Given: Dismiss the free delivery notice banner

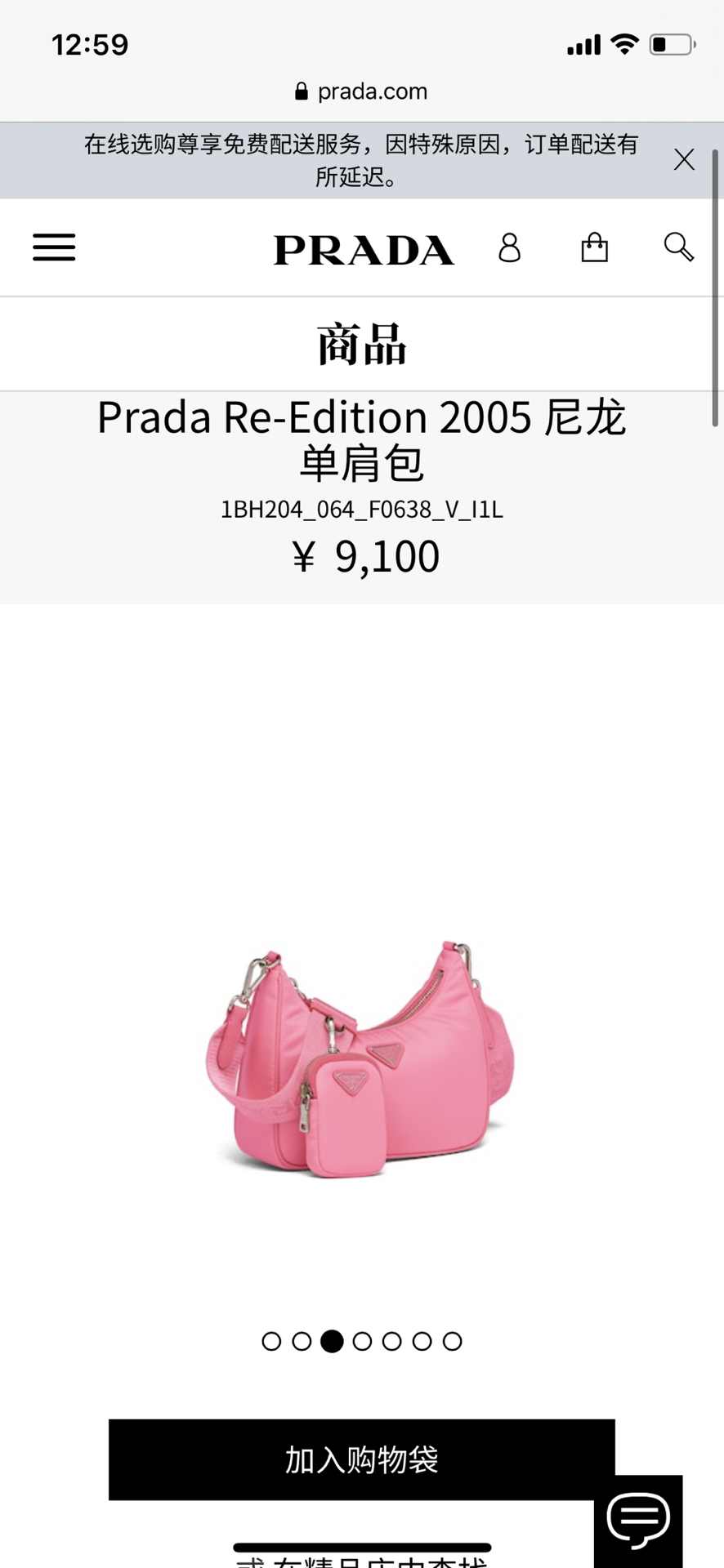Looking at the screenshot, I should 684,159.
